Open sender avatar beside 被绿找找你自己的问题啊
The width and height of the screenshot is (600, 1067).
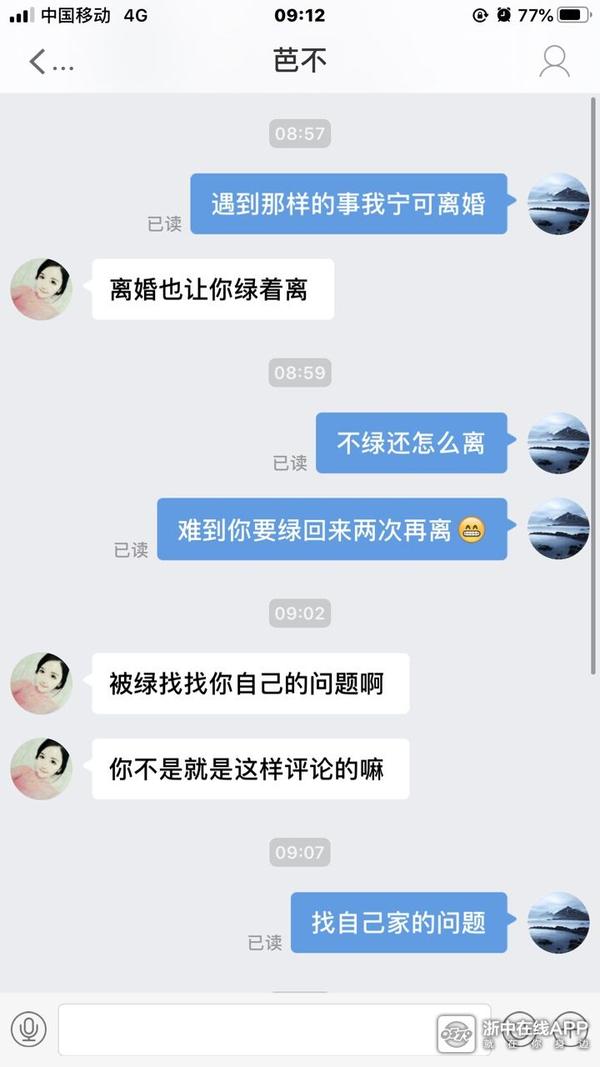41,683
